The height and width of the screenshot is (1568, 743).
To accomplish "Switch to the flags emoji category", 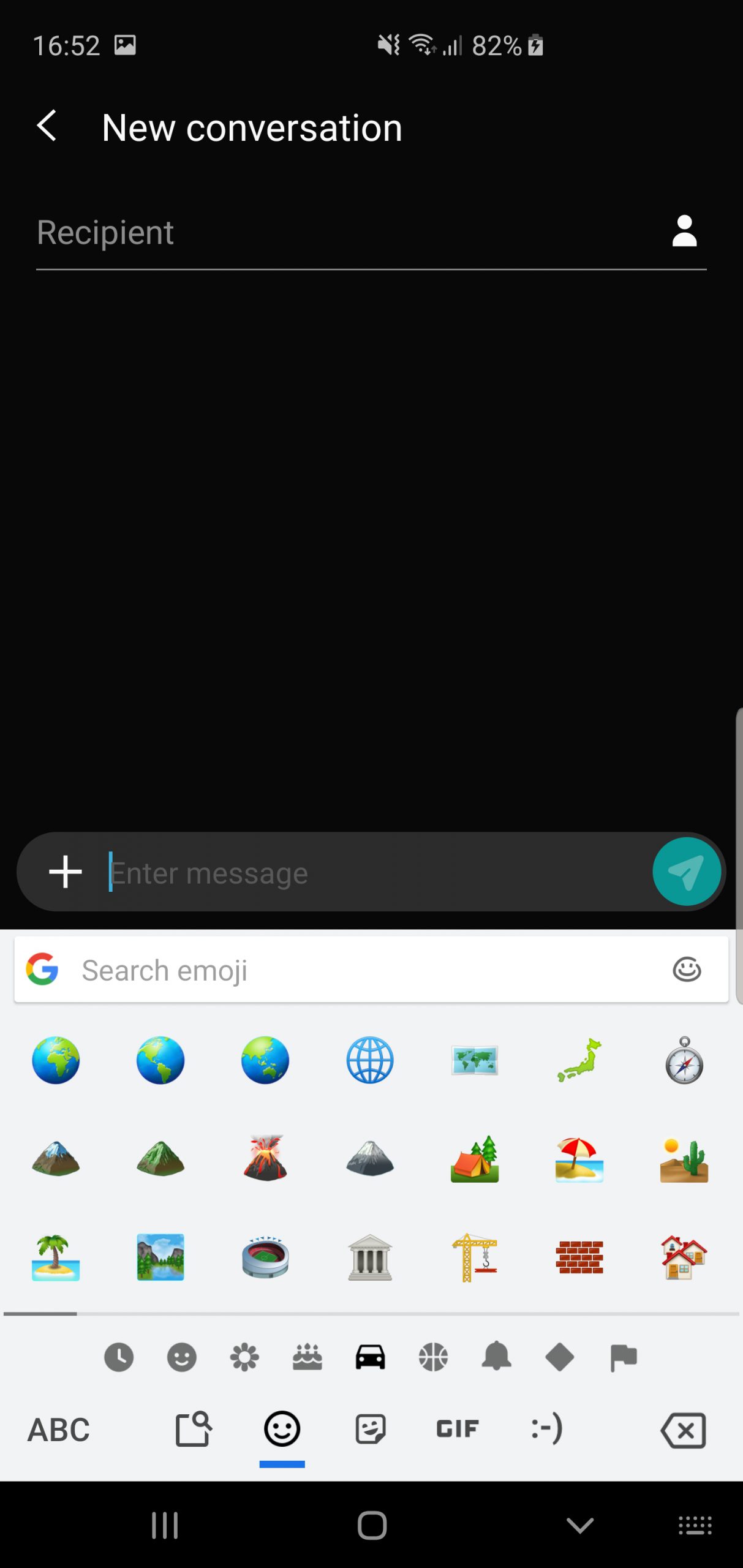I will pos(623,1357).
